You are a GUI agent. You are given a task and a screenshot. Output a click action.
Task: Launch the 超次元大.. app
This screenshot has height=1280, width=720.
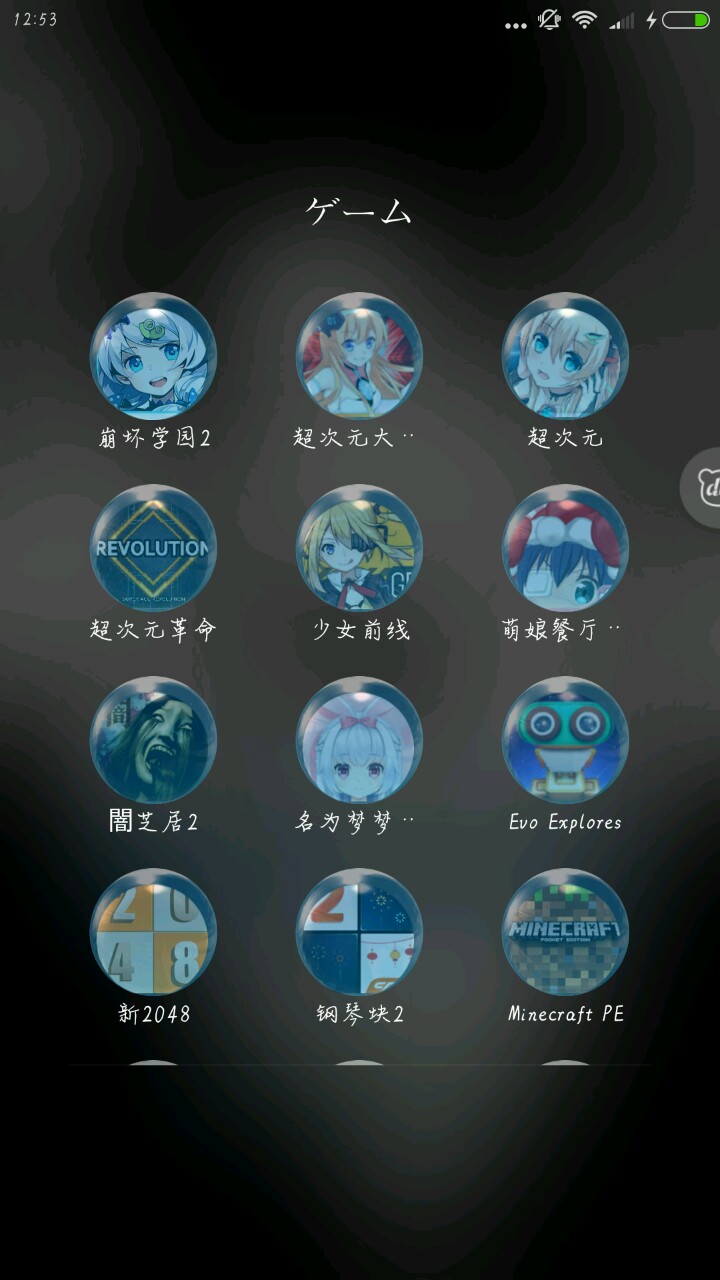click(359, 356)
